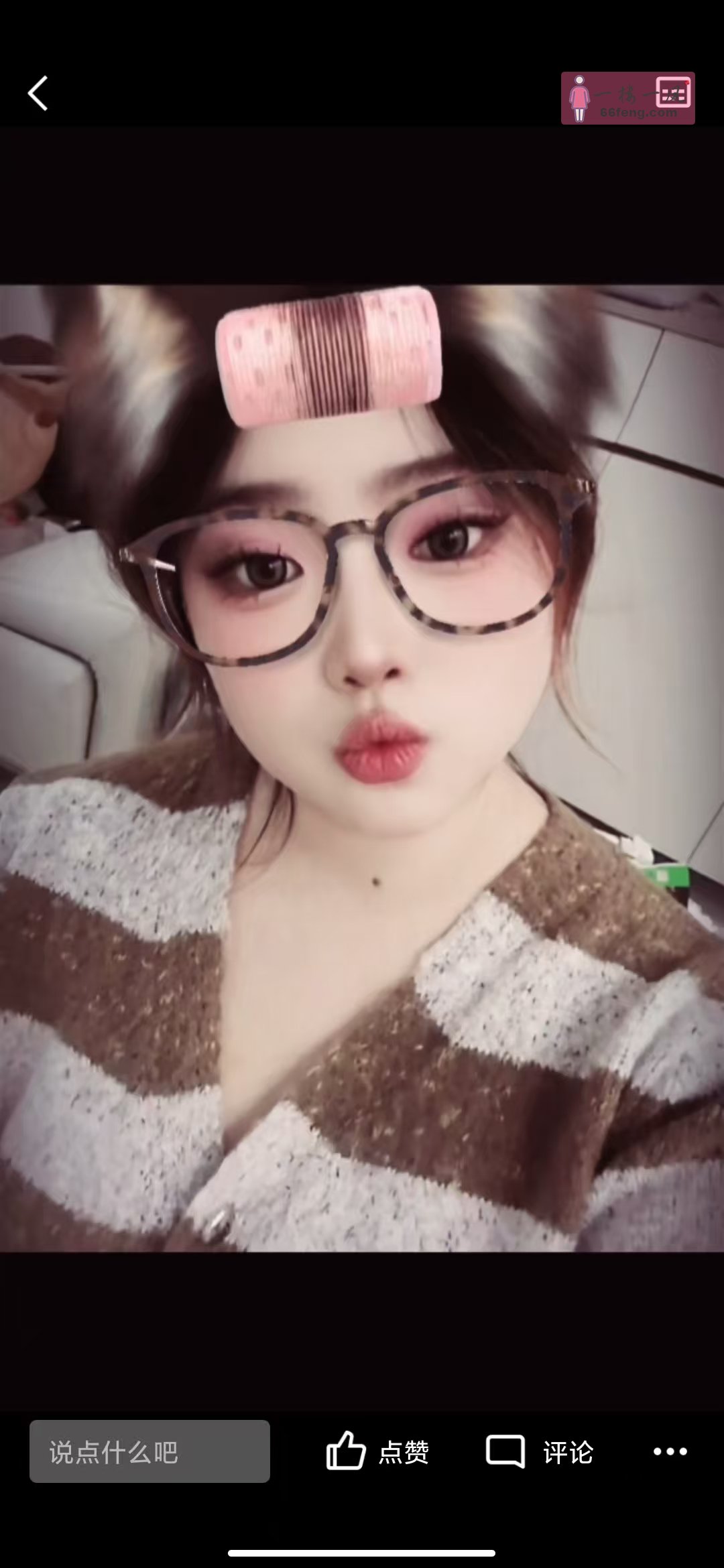Open the three-dot more options menu
724x1568 pixels.
(x=670, y=1451)
